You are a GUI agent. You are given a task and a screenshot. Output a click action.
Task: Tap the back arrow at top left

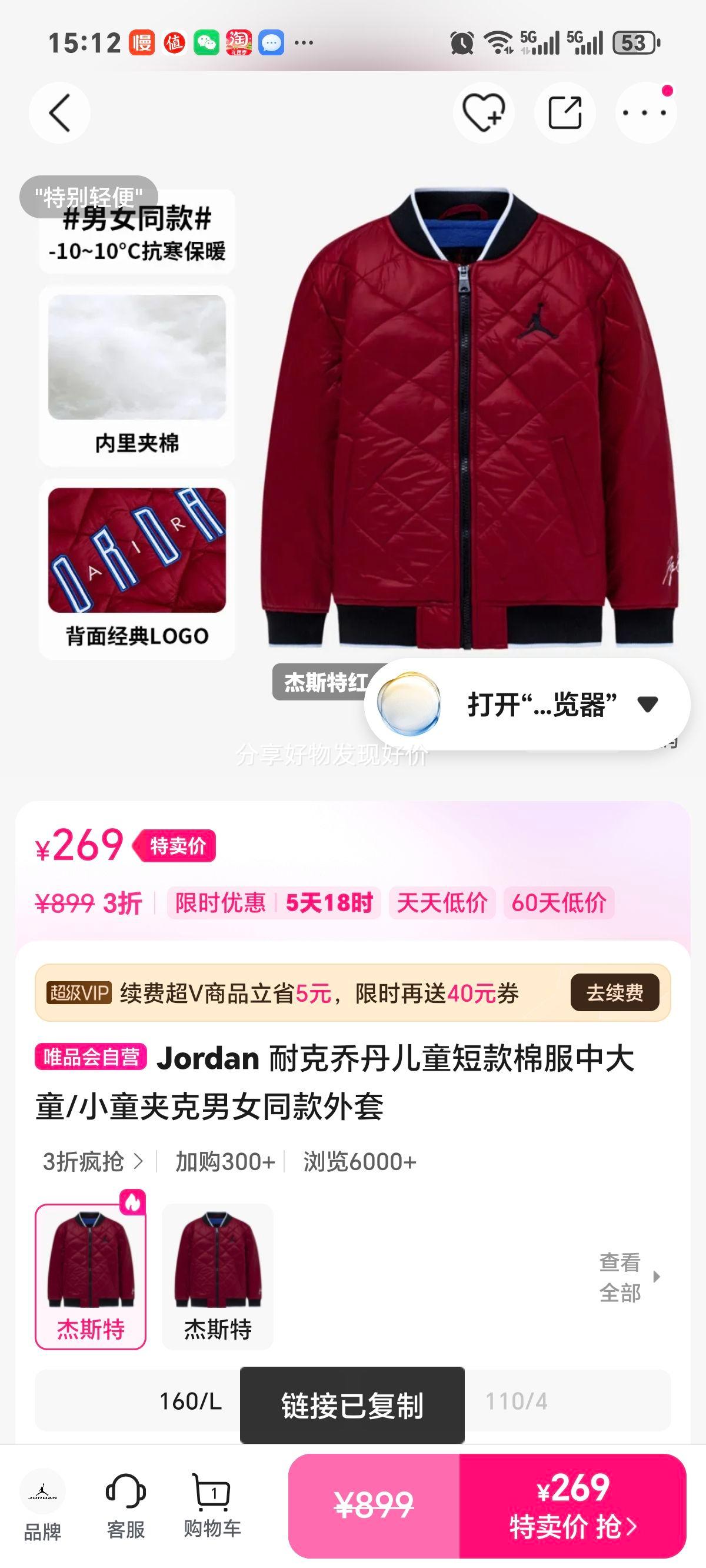[58, 112]
